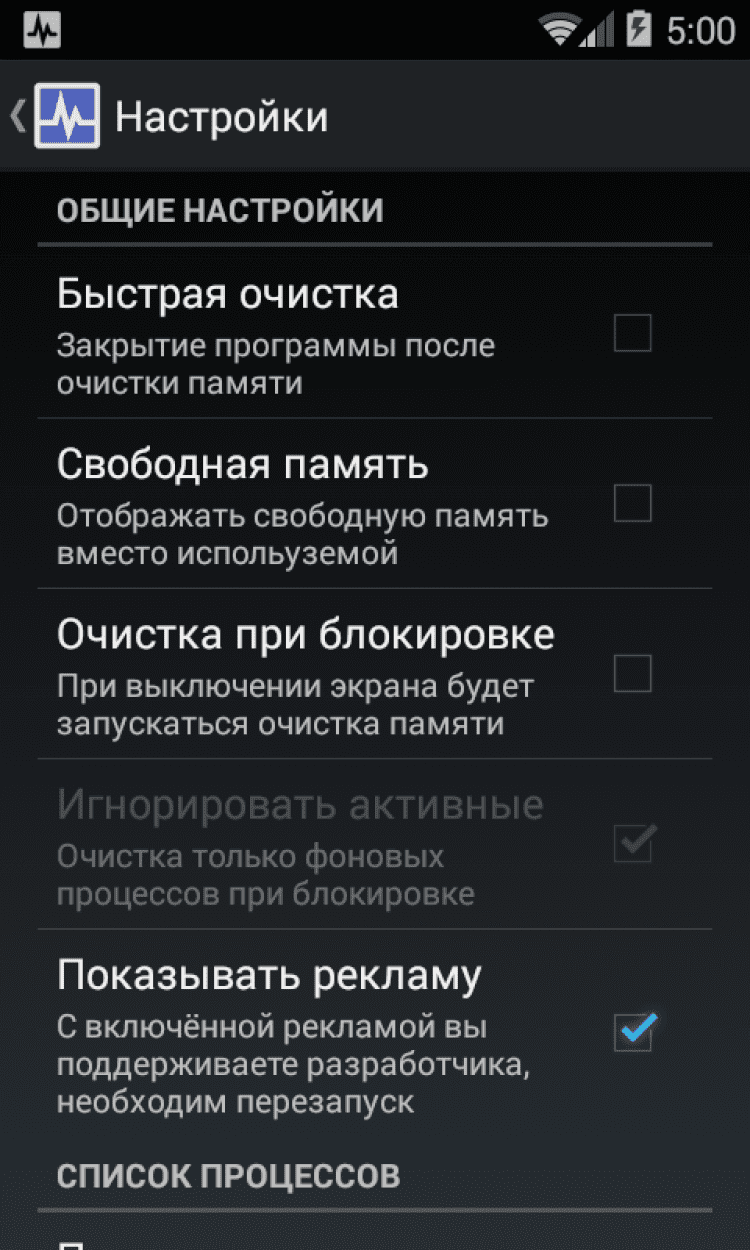Turn on Очистка при блокировке
This screenshot has height=1250, width=750.
(x=632, y=674)
